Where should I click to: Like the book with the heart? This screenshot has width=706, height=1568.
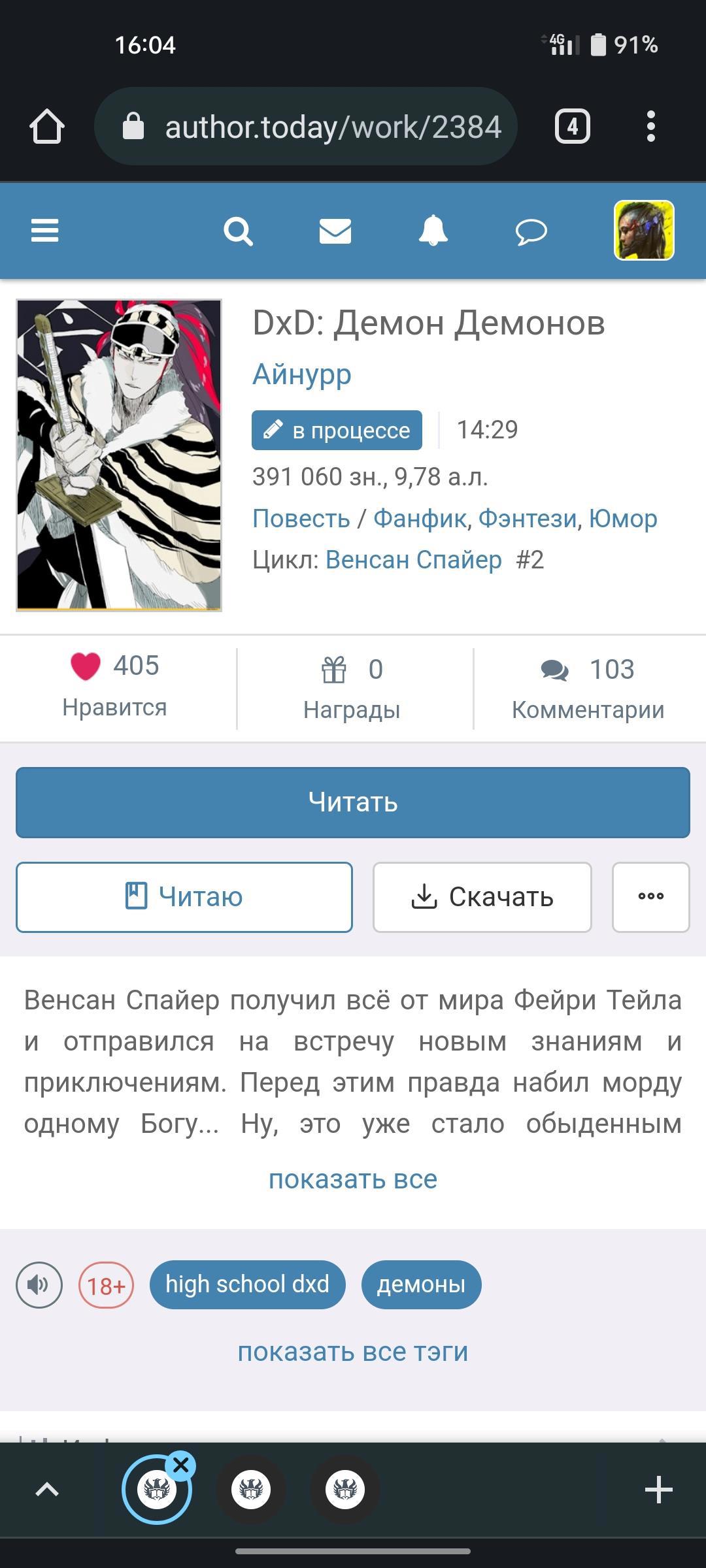(x=86, y=666)
